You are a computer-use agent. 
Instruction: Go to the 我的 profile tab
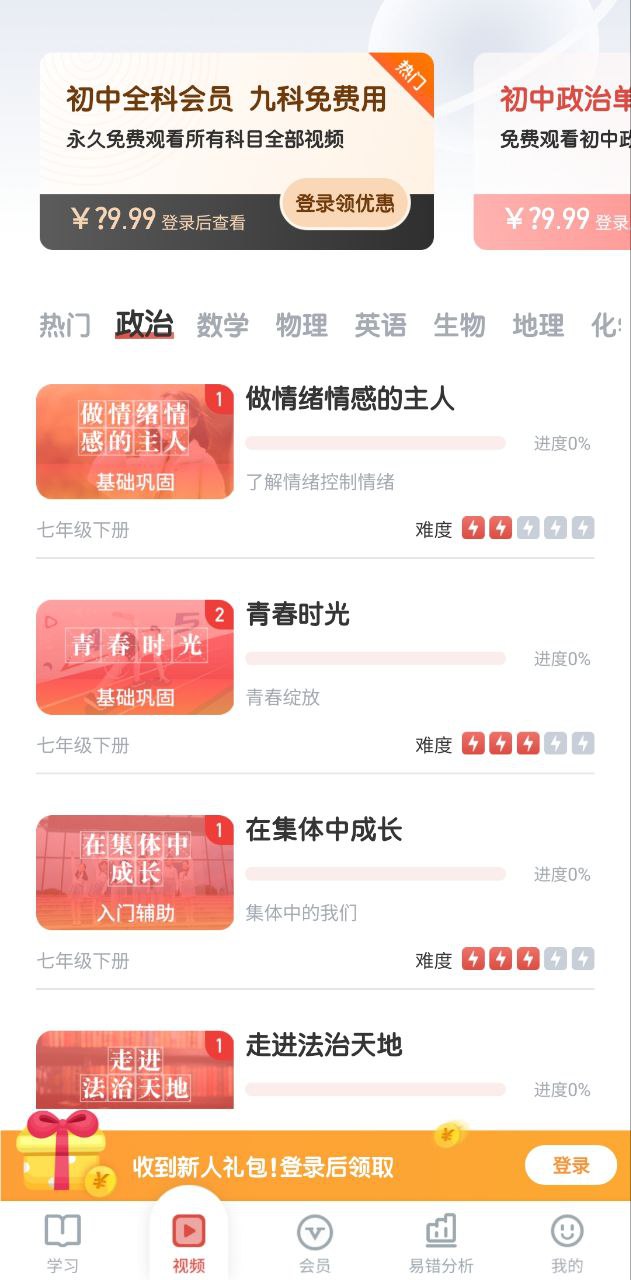tap(567, 1243)
